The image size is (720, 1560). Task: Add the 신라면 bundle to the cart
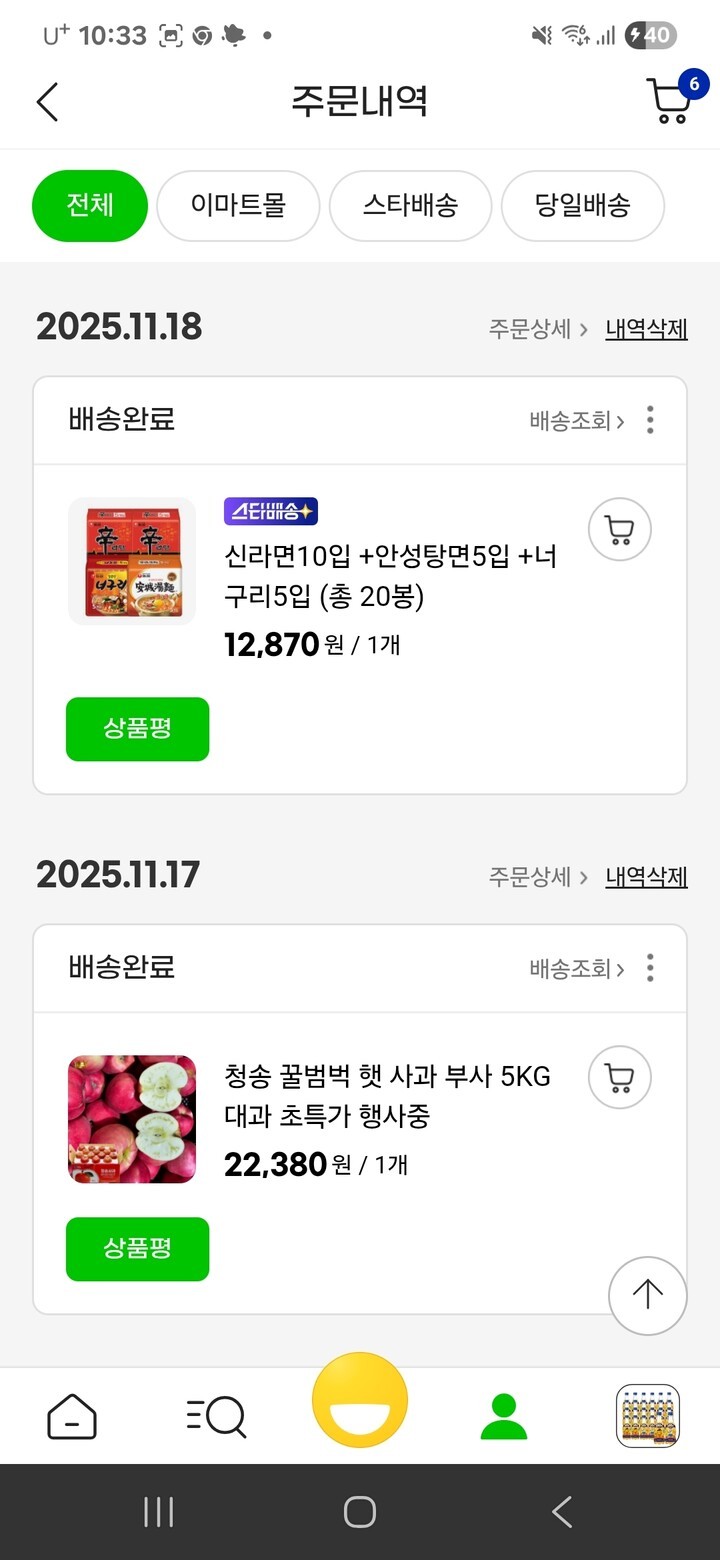click(619, 529)
